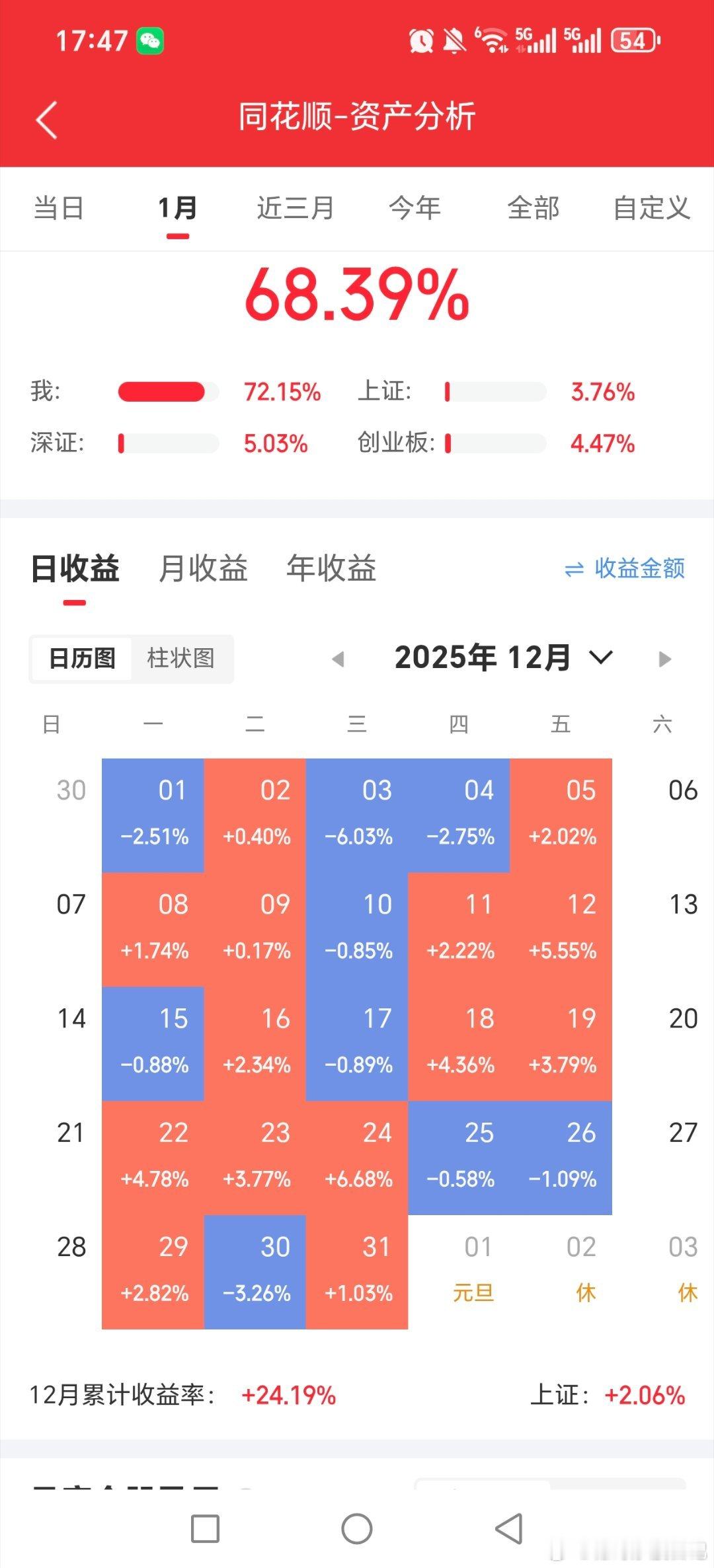This screenshot has height=1568, width=714.
Task: Tap the WeChat icon in status bar
Action: coord(151,41)
